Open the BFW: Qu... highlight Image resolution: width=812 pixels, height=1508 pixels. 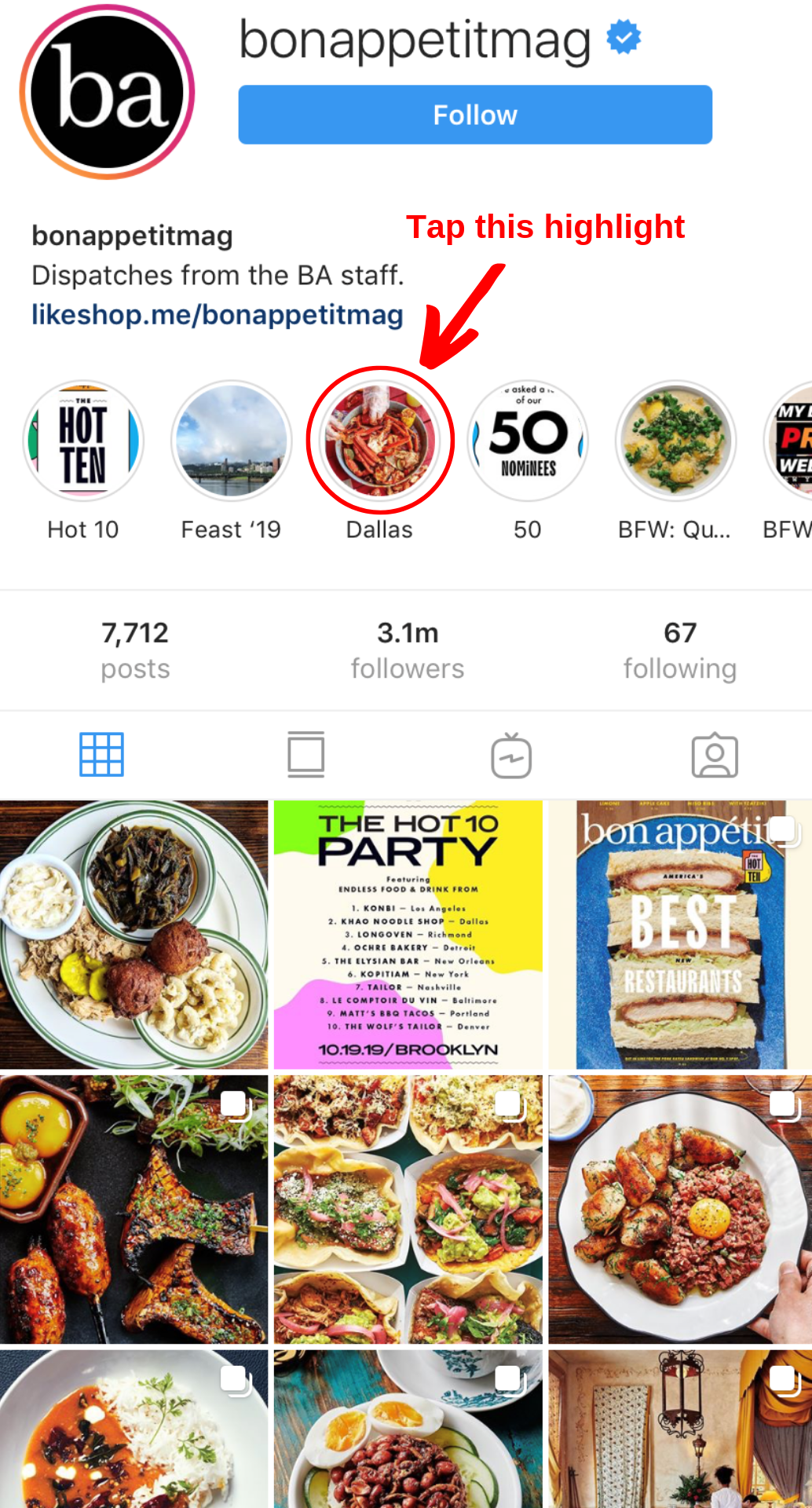pyautogui.click(x=675, y=441)
